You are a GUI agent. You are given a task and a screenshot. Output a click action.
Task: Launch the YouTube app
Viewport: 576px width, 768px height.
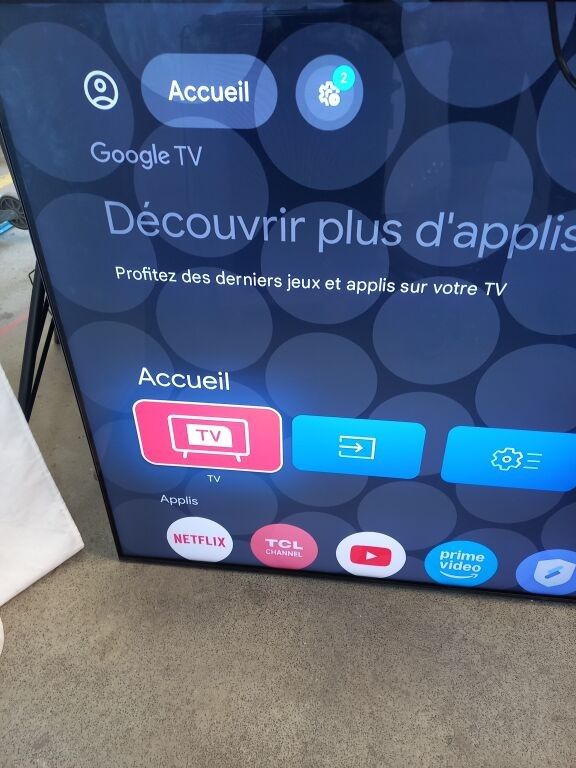click(x=371, y=555)
